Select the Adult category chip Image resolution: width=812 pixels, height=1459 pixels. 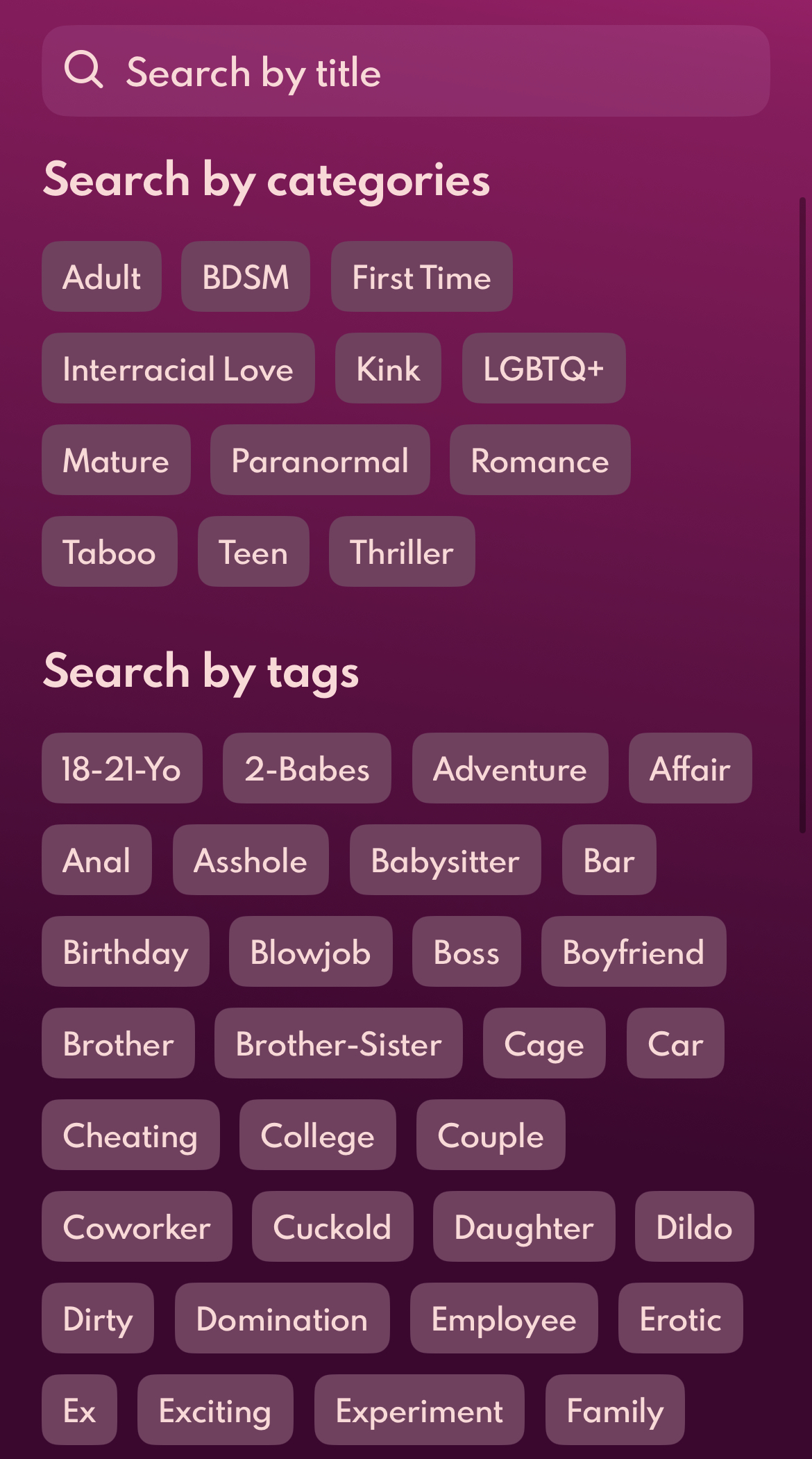pyautogui.click(x=102, y=276)
